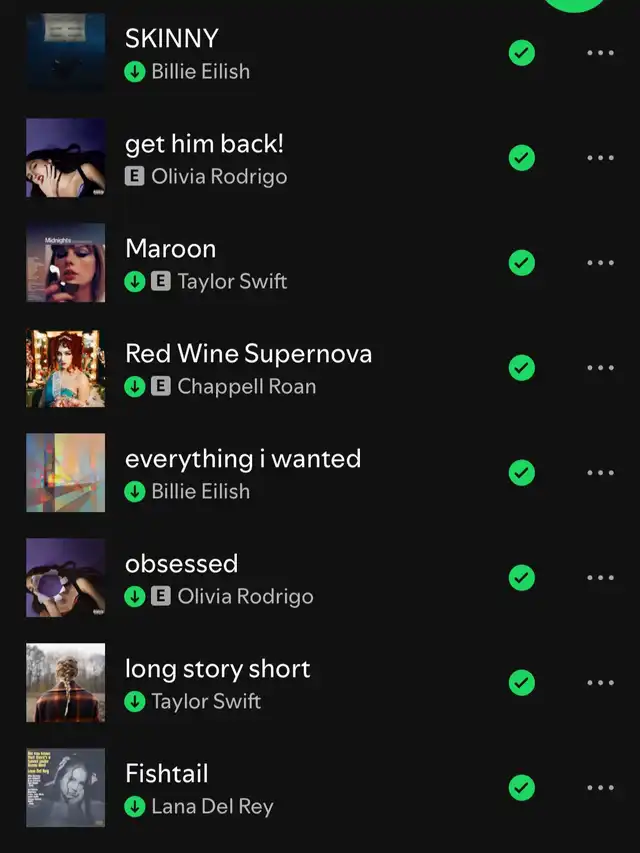
Task: Open the overflow menu for SKINNY
Action: (600, 53)
